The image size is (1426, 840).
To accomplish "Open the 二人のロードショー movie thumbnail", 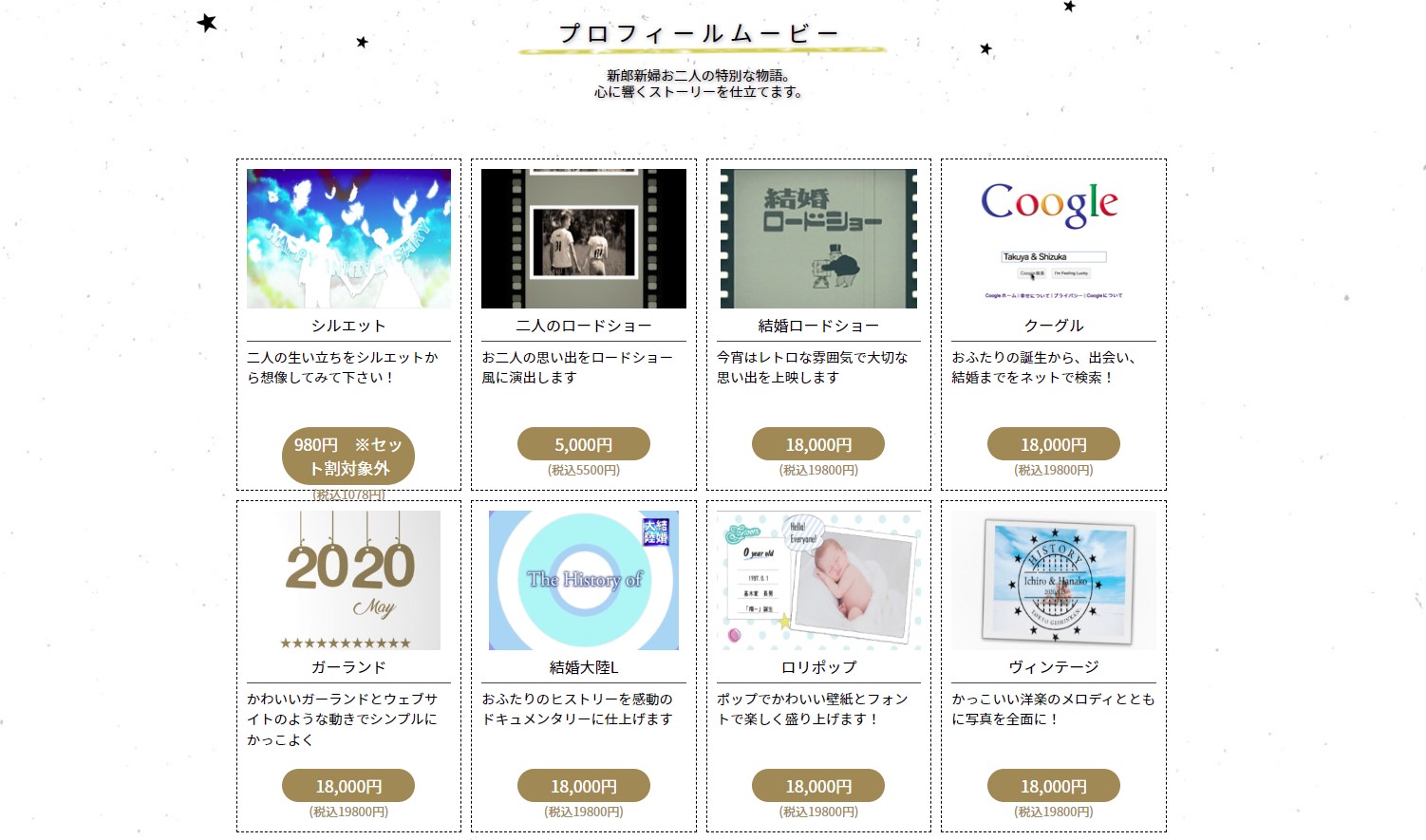I will [583, 238].
